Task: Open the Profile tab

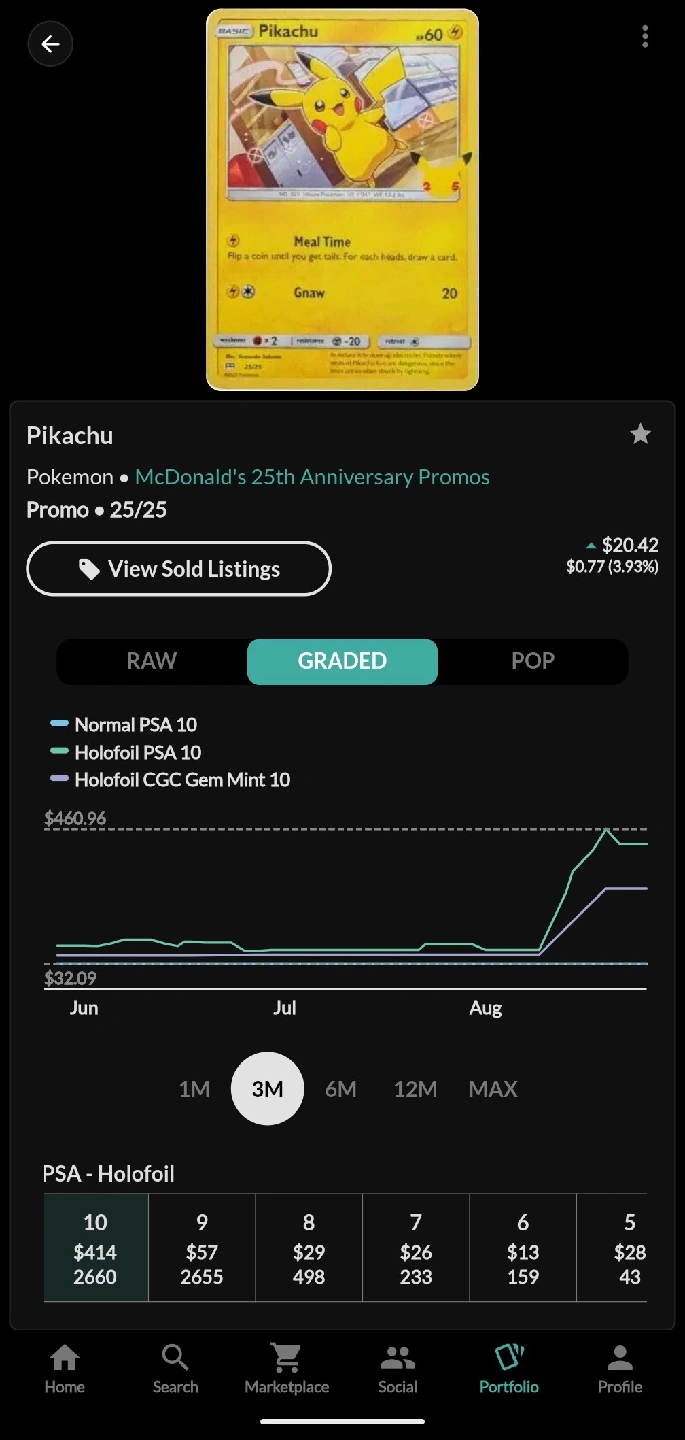Action: click(x=620, y=1369)
